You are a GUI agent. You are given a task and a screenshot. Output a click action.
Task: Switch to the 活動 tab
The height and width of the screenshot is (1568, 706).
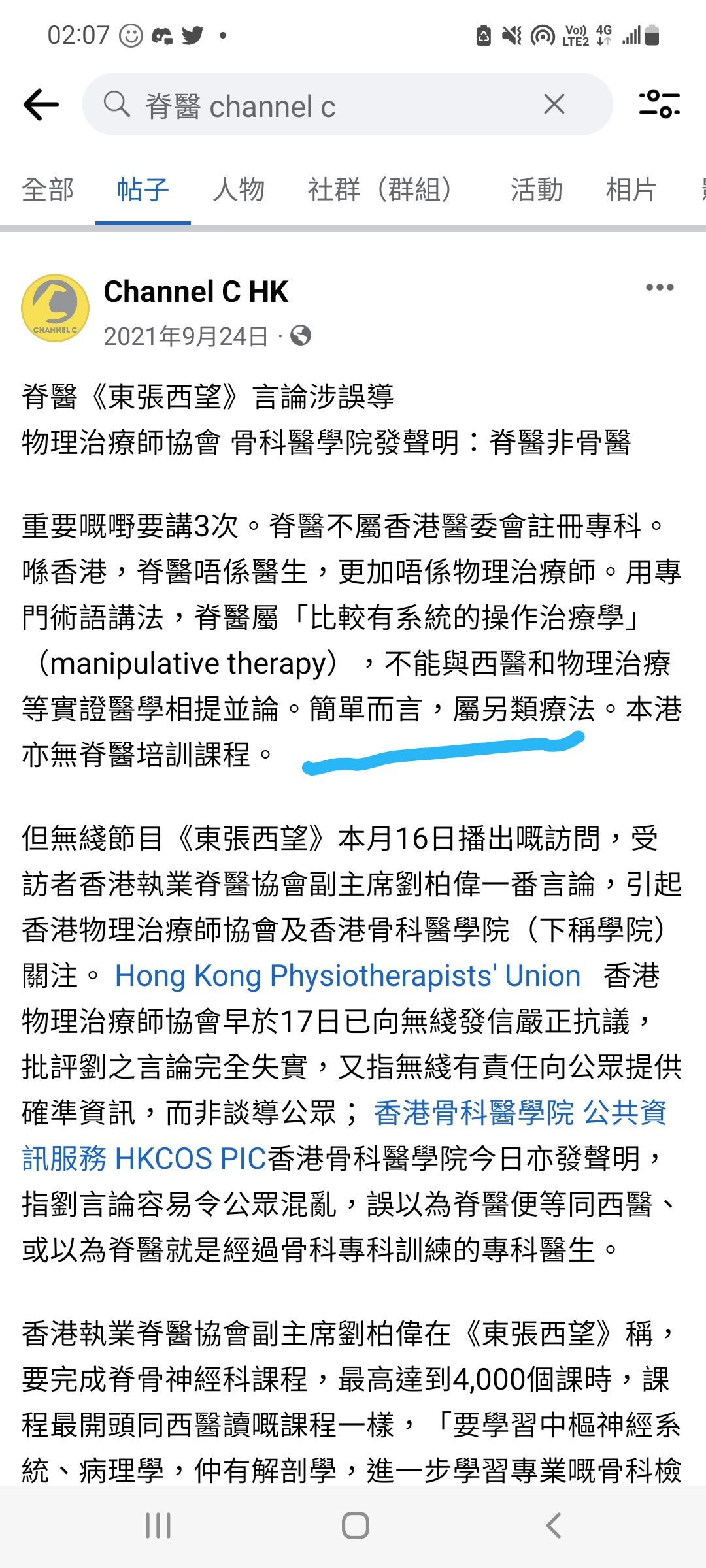[x=536, y=189]
